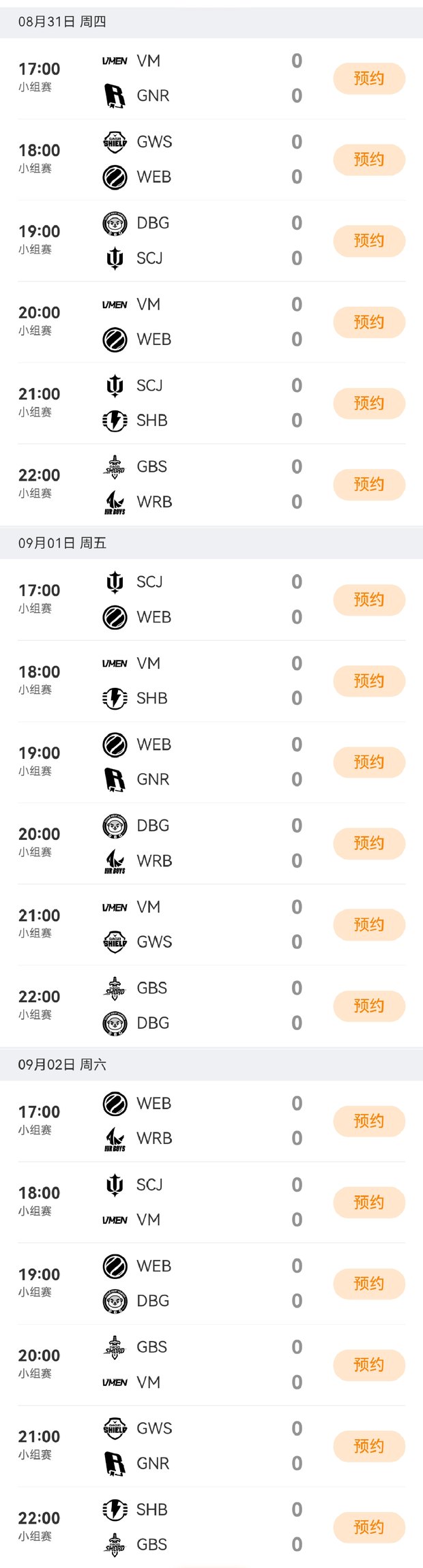Screen dimensions: 423x1568
Task: Book a reminder for DBG vs SCJ
Action: tap(369, 241)
